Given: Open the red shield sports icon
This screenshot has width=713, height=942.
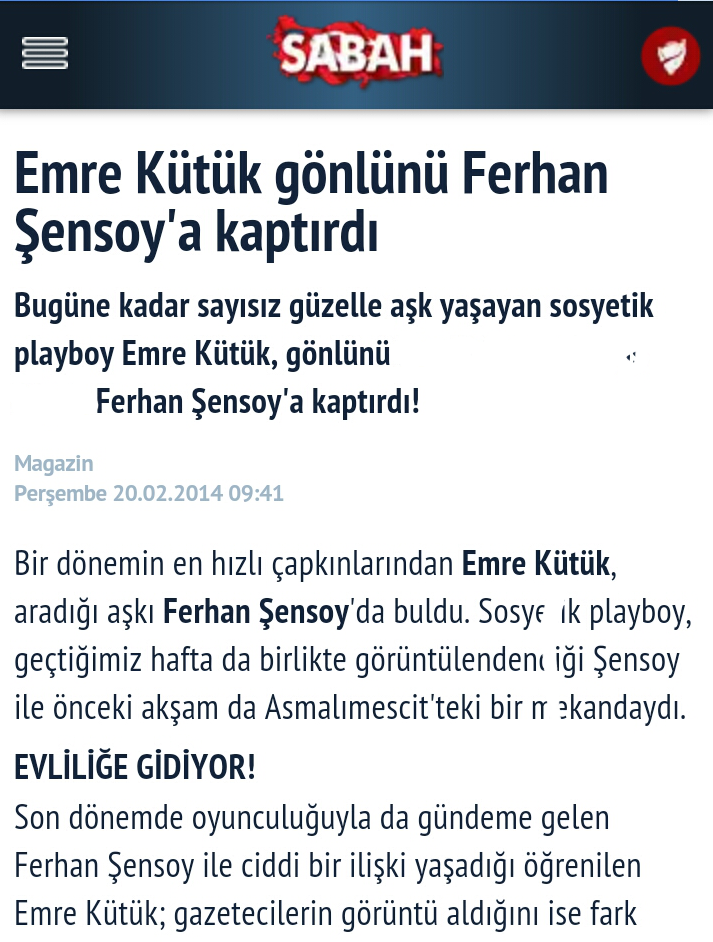Looking at the screenshot, I should 670,56.
